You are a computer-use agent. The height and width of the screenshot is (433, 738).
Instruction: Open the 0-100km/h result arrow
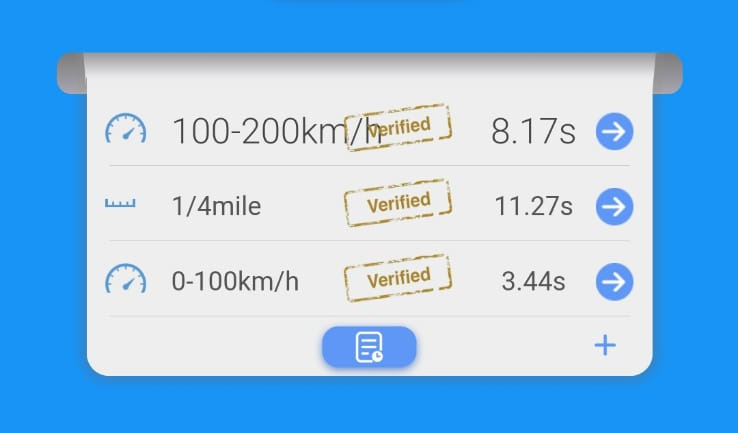[x=614, y=282]
